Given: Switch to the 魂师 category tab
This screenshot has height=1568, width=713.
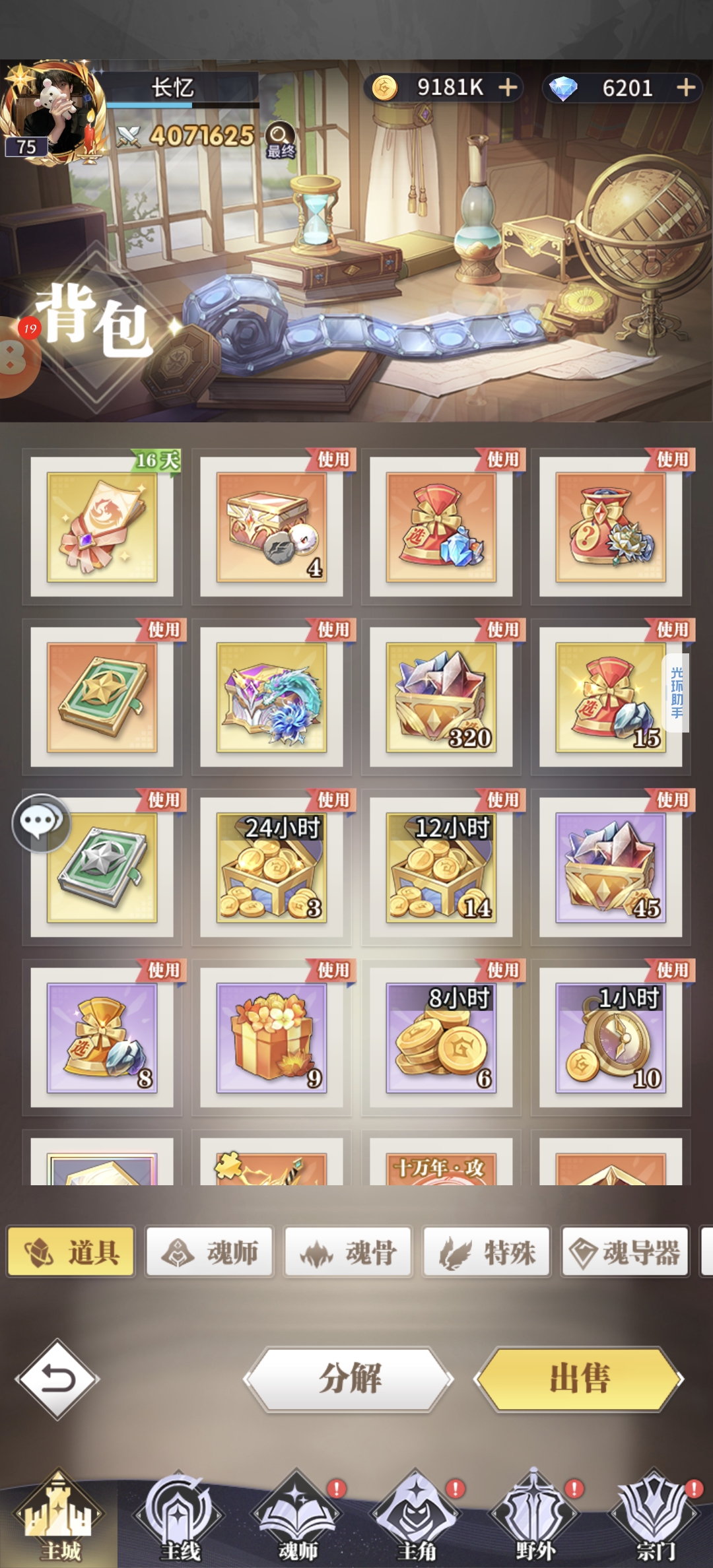Looking at the screenshot, I should point(210,1252).
